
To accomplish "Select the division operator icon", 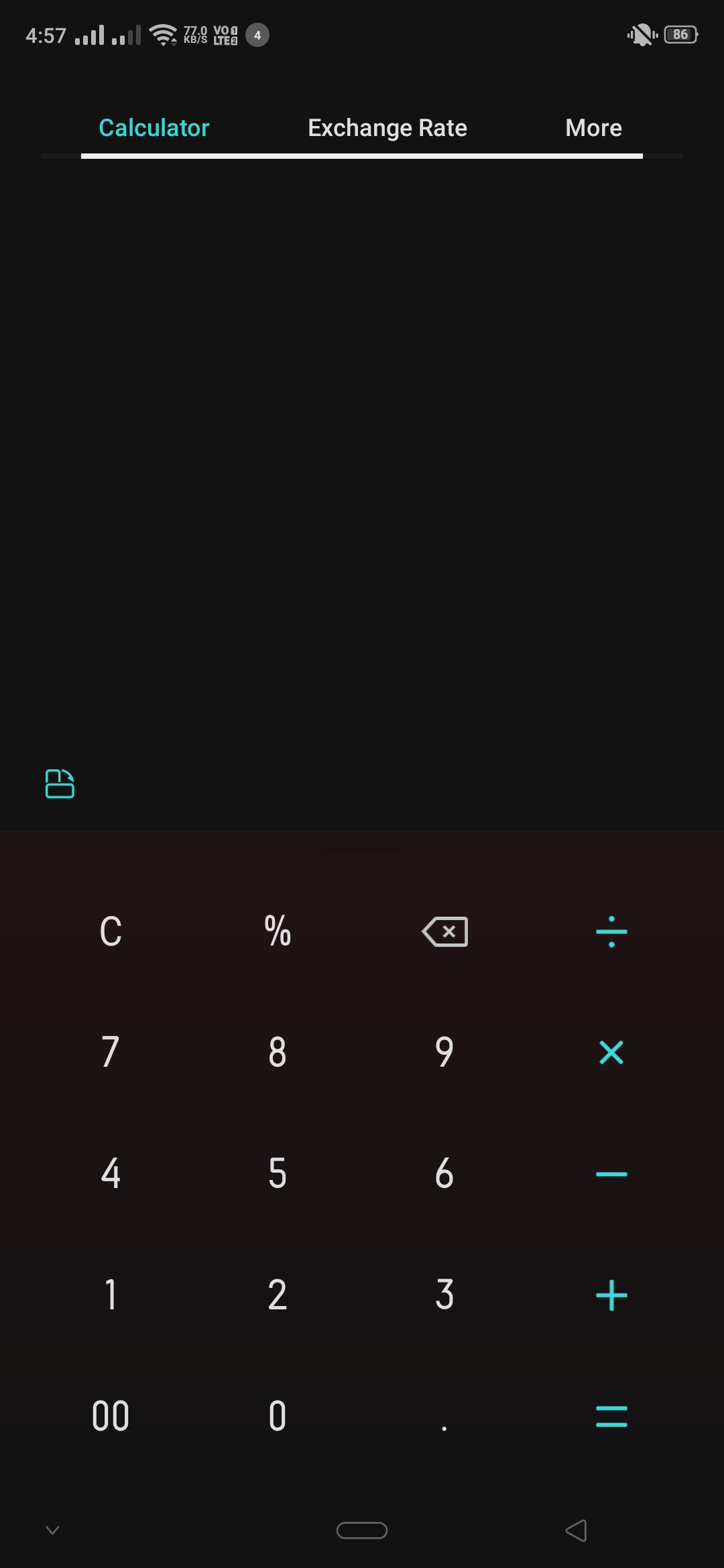I will tap(611, 931).
